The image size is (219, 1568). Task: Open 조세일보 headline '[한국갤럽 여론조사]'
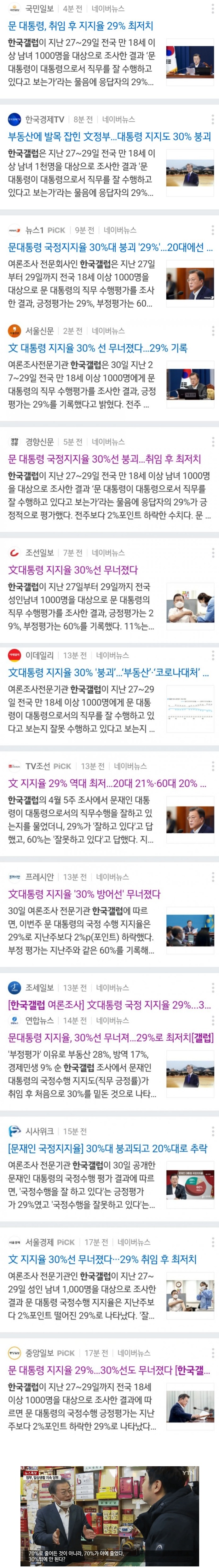(x=110, y=1005)
